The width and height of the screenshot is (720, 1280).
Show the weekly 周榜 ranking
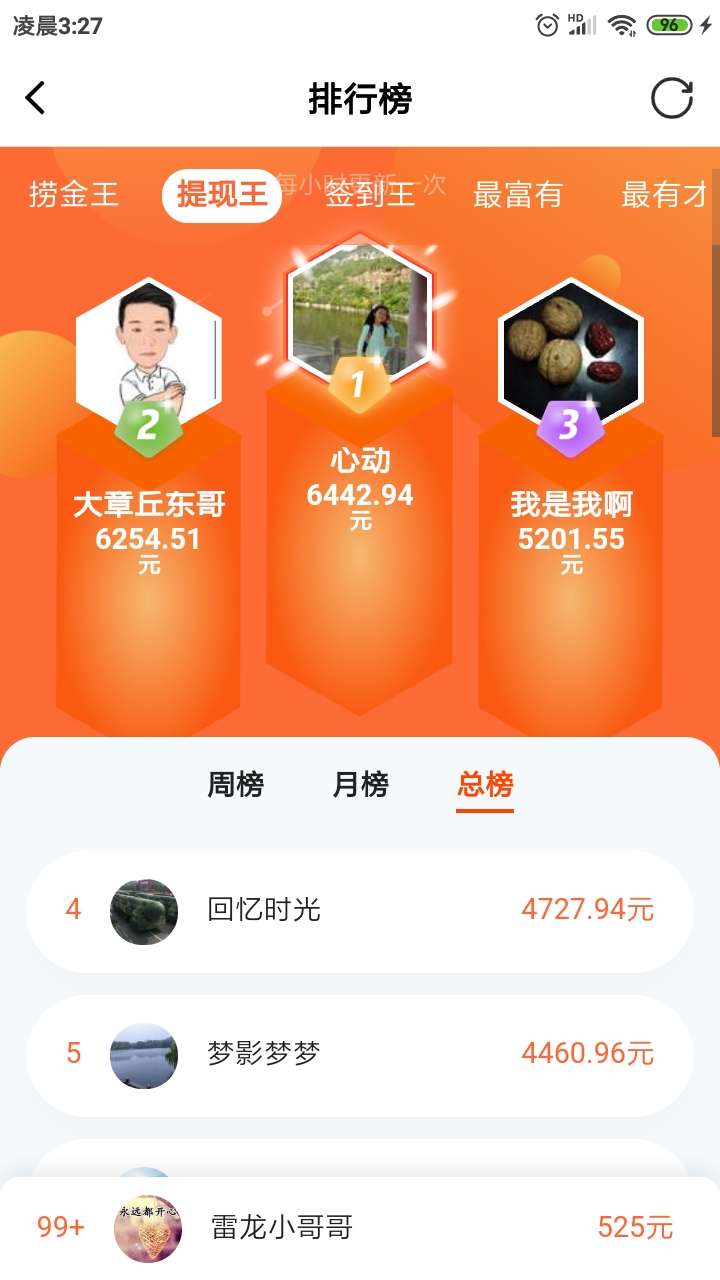click(235, 785)
